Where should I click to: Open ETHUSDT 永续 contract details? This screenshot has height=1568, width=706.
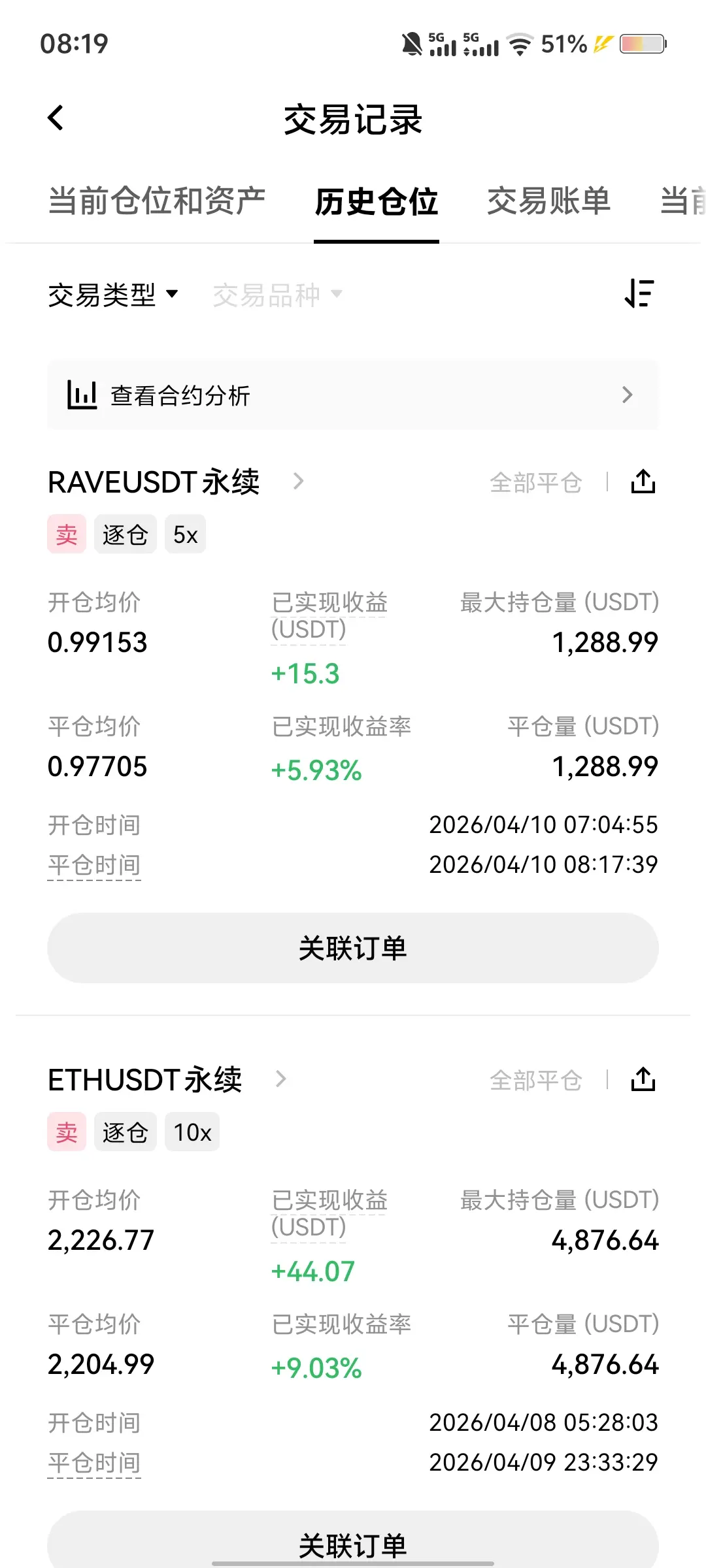coord(167,1079)
